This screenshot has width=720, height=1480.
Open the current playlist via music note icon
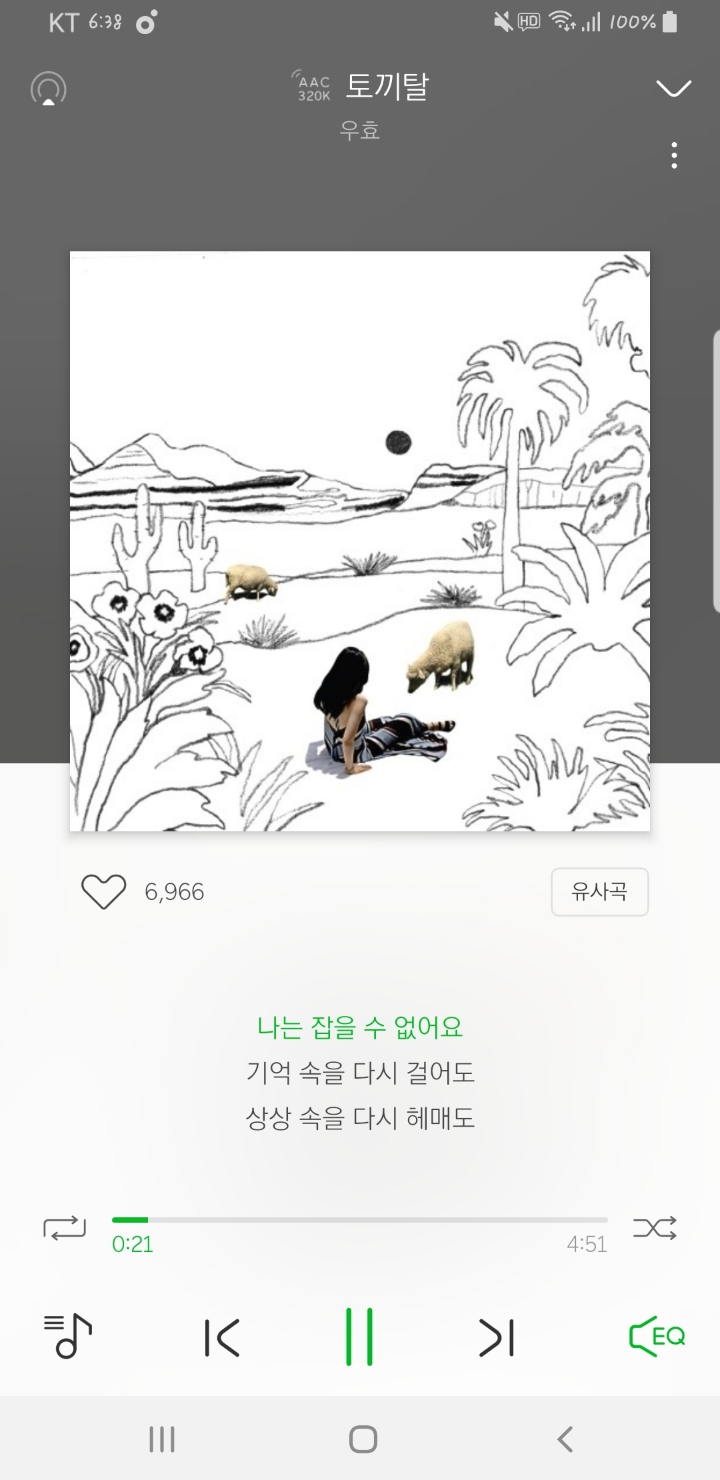(65, 1335)
